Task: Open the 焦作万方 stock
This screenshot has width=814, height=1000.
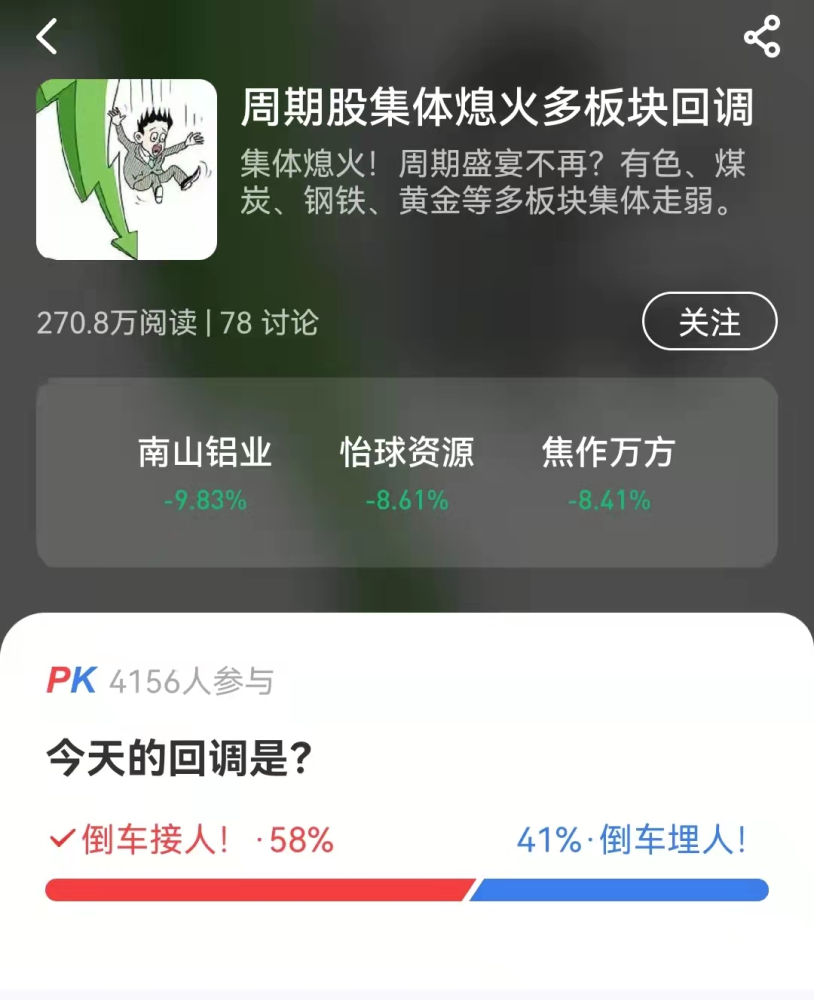Action: click(x=608, y=472)
